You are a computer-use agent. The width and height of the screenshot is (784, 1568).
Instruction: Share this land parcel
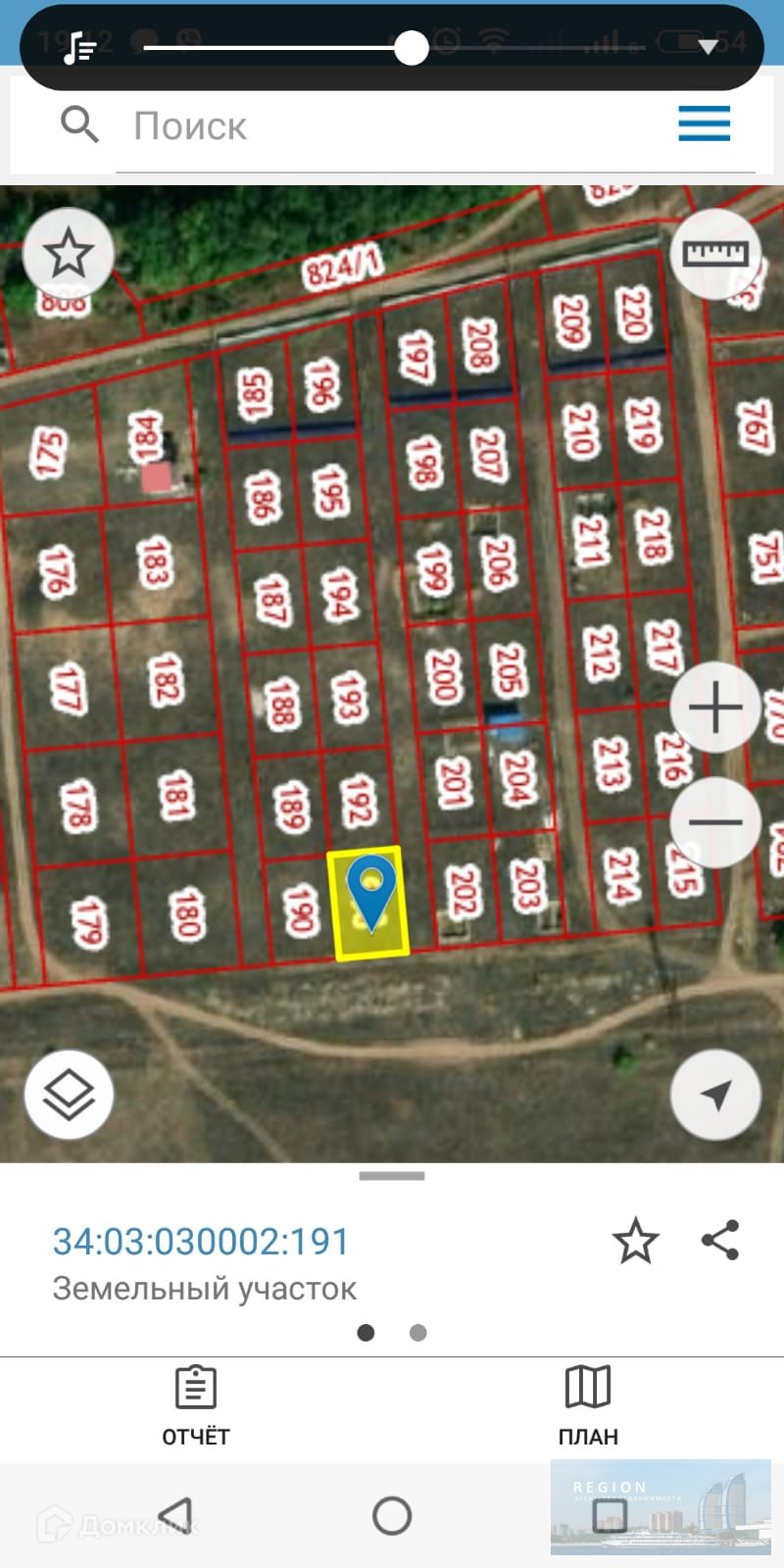(x=720, y=1241)
